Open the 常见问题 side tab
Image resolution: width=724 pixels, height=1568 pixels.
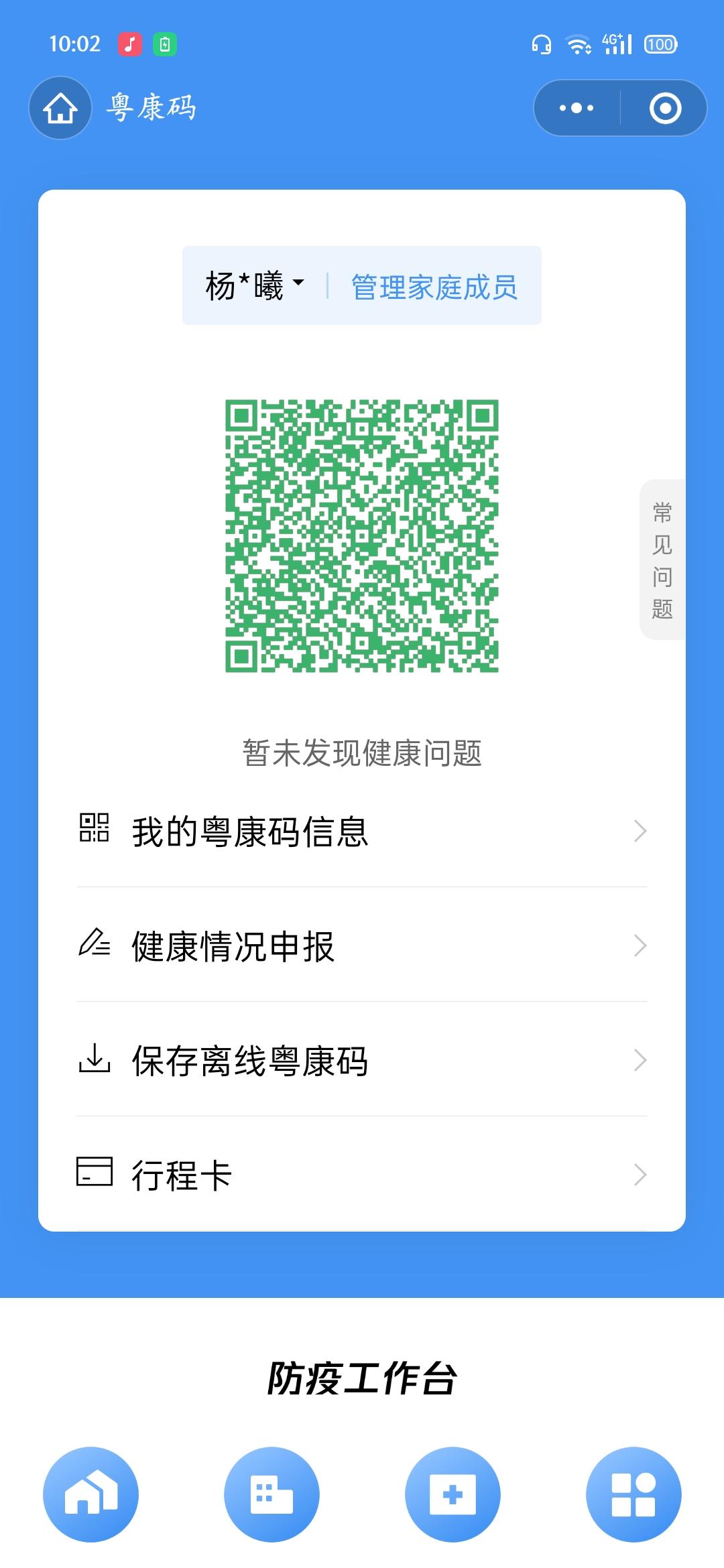pyautogui.click(x=662, y=560)
